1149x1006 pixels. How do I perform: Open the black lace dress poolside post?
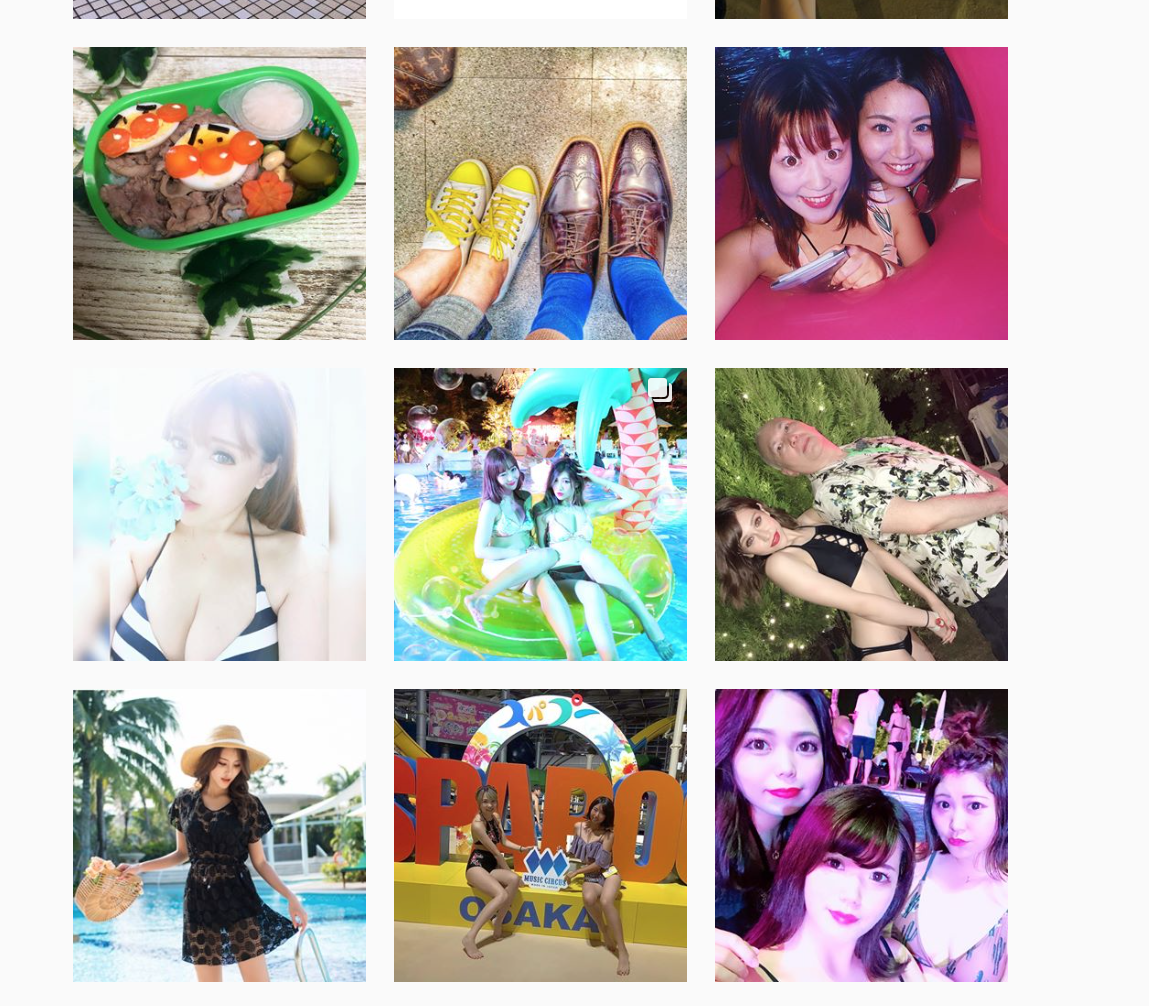219,835
